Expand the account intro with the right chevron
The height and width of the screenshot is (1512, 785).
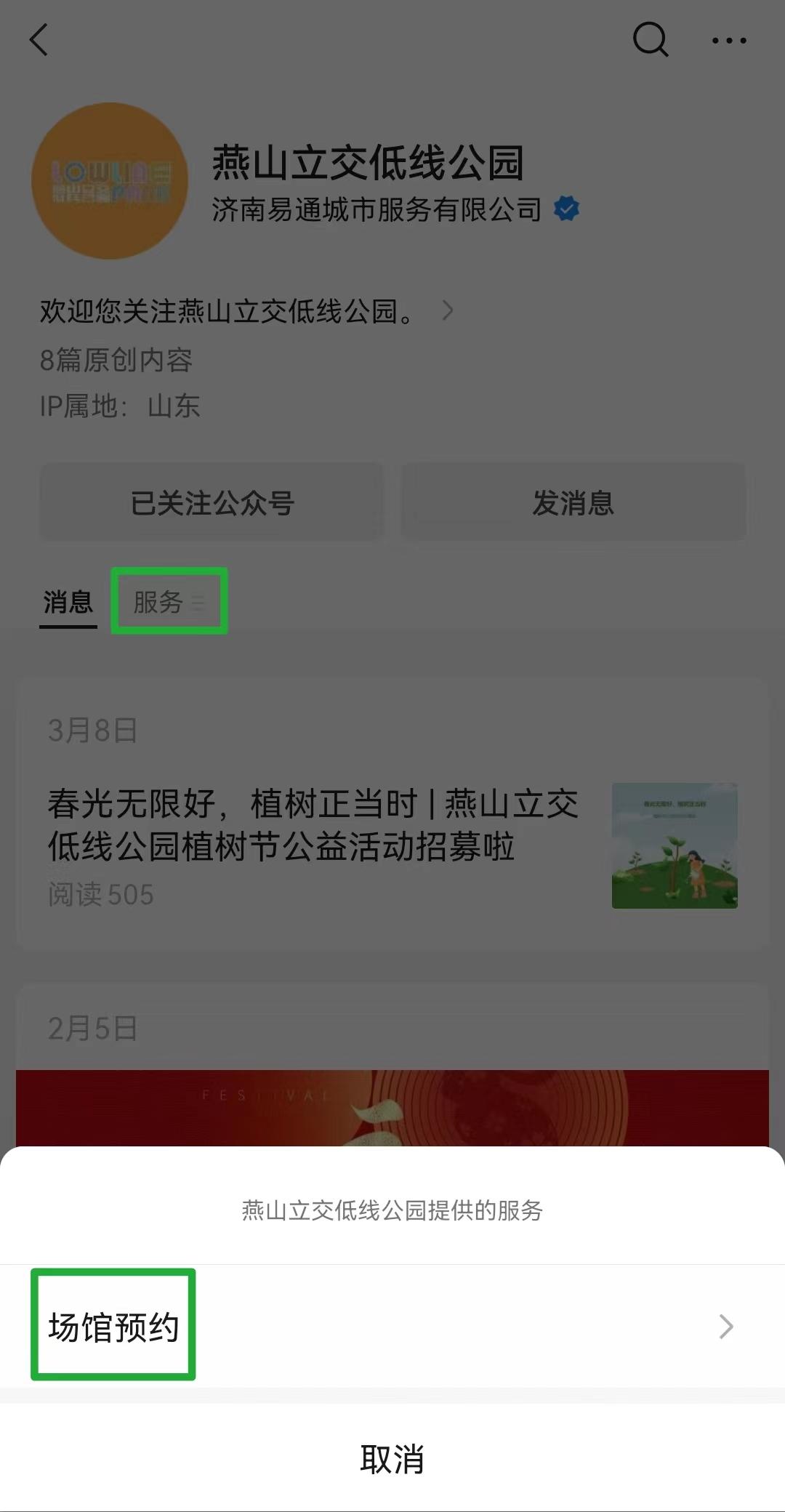(448, 311)
